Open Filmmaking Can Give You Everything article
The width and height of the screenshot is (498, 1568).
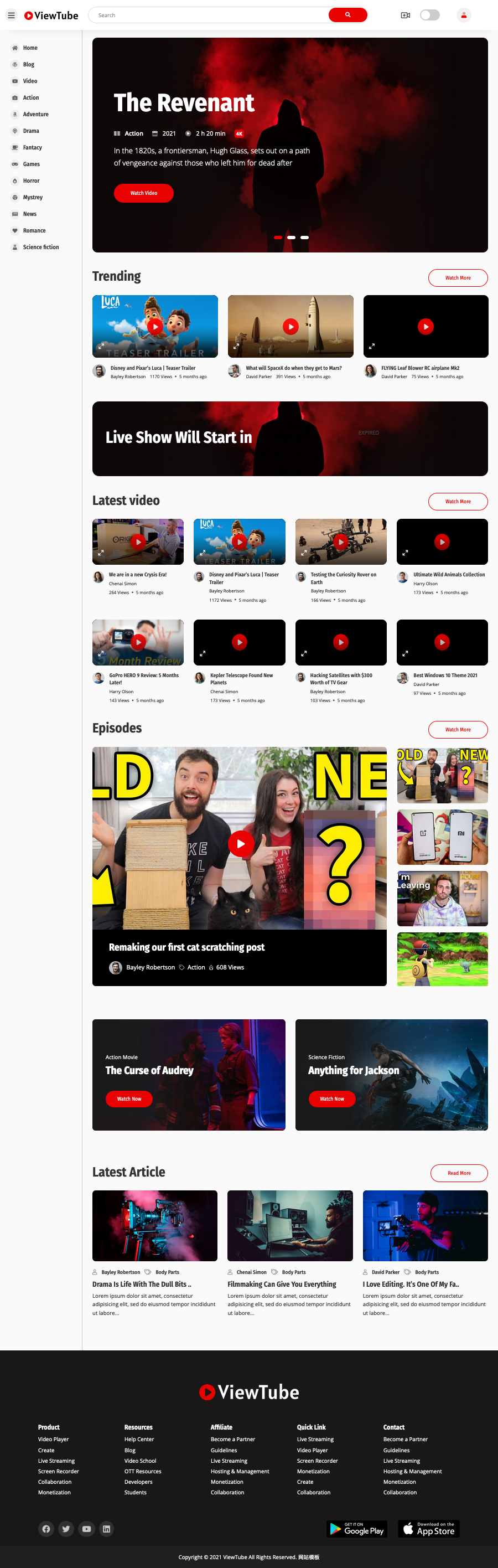(282, 1285)
